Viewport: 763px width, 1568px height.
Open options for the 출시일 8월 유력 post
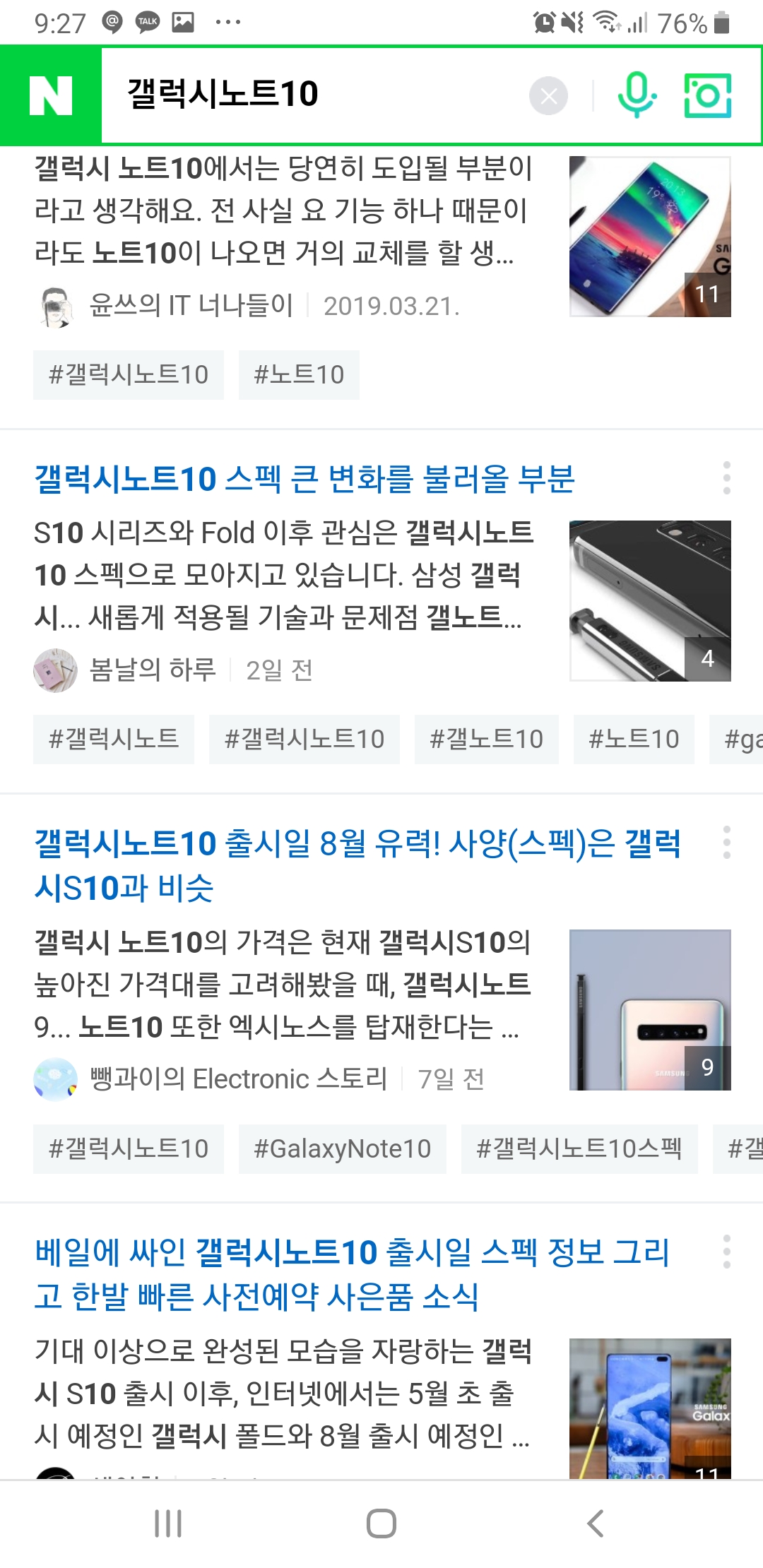coord(726,842)
